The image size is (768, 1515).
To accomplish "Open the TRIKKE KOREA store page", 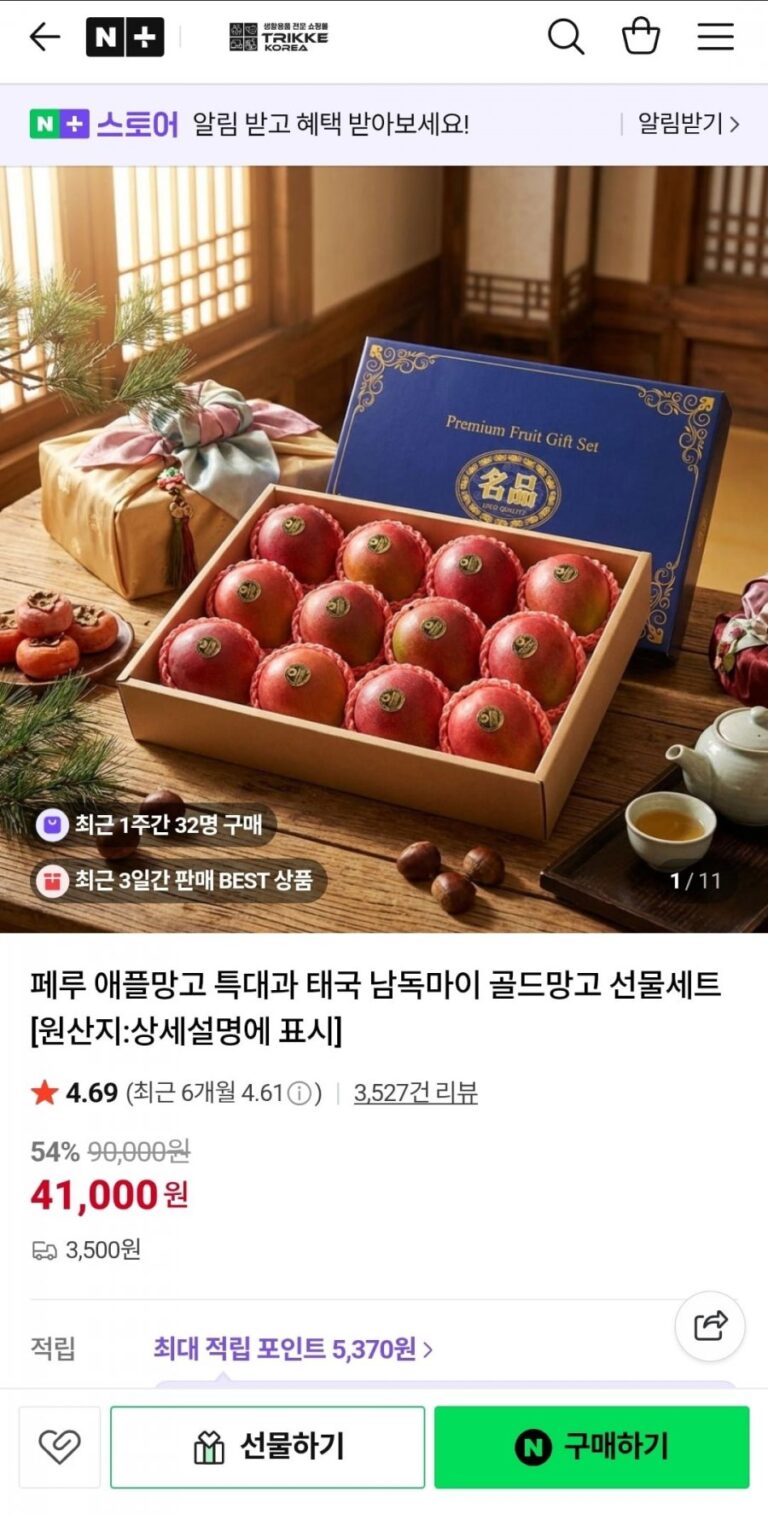I will (x=279, y=38).
